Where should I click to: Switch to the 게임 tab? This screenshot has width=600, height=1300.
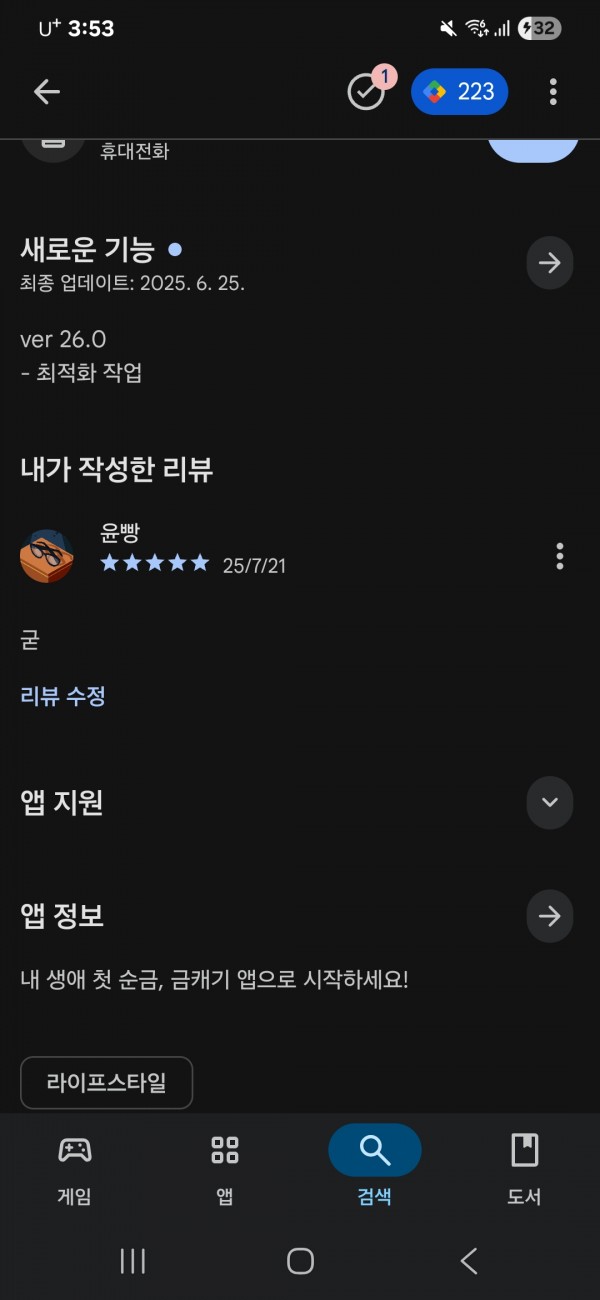[x=75, y=1168]
